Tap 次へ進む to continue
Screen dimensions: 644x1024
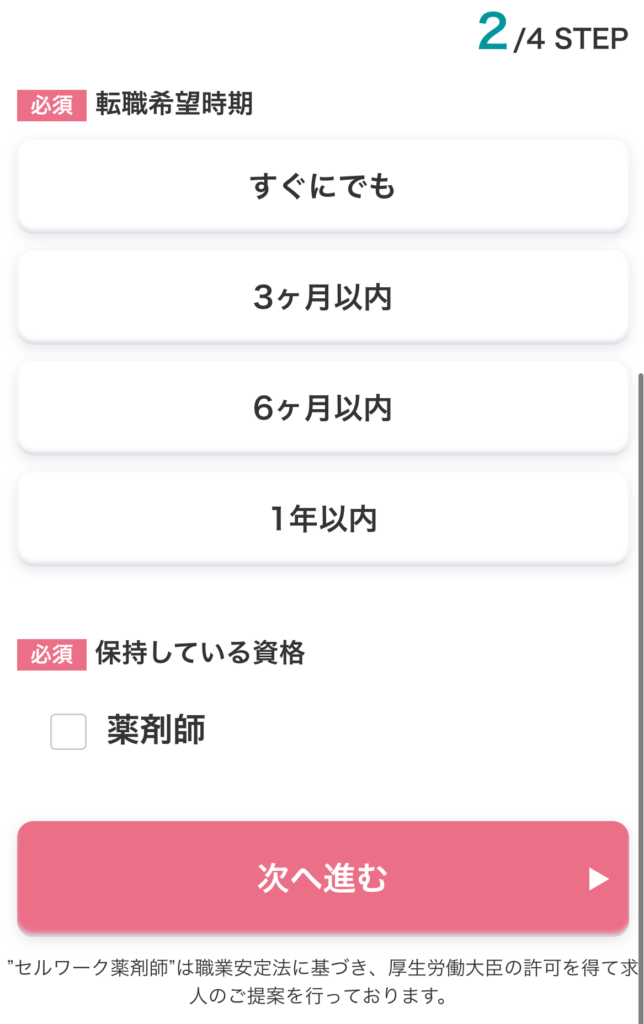322,878
